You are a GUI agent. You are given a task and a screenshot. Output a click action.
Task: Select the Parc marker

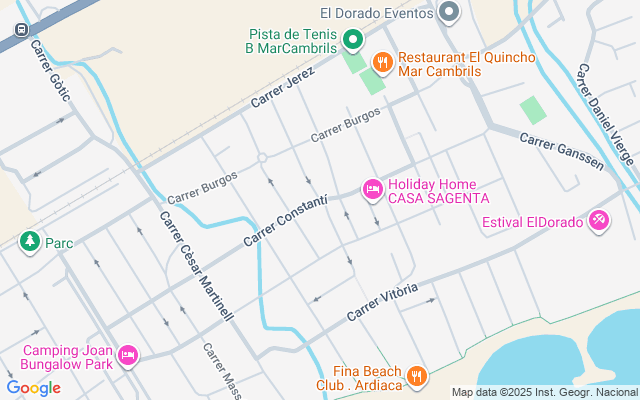pyautogui.click(x=29, y=242)
